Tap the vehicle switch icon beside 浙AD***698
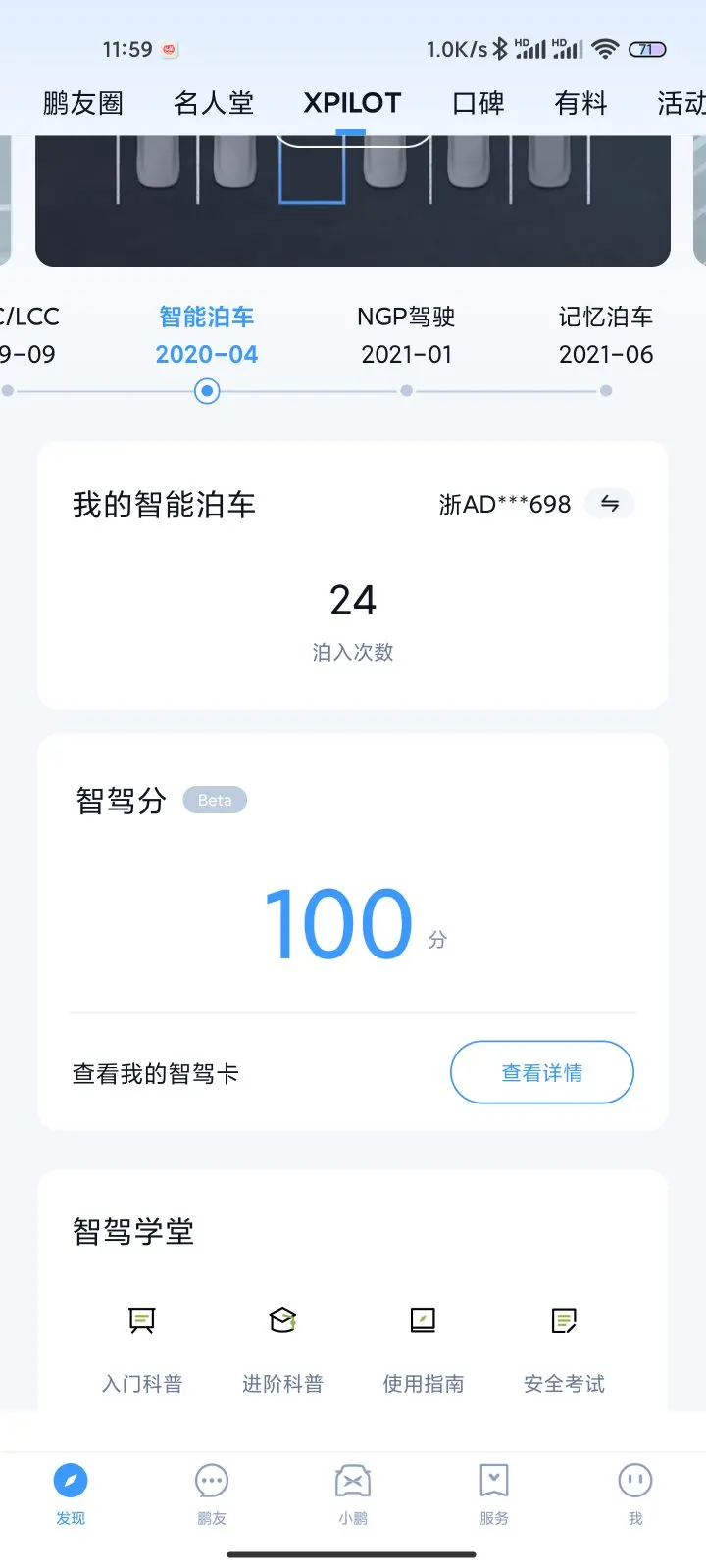 click(610, 504)
